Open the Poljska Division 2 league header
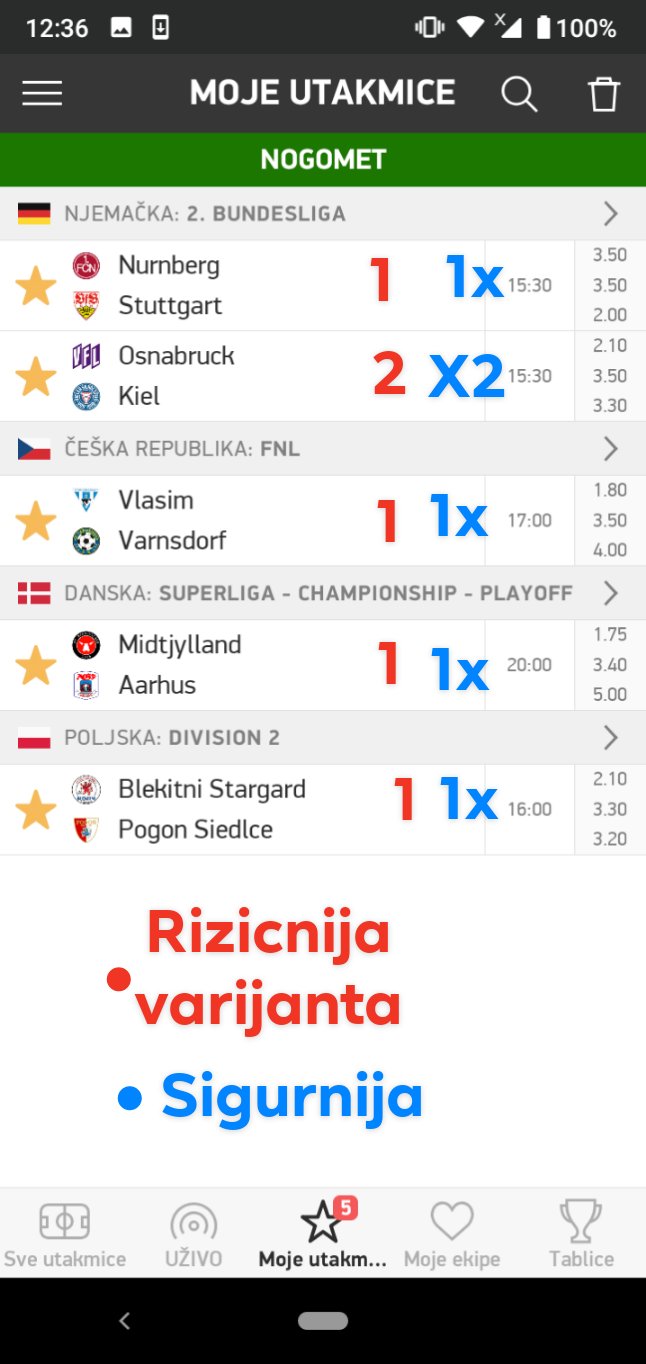The width and height of the screenshot is (646, 1364). pos(323,738)
